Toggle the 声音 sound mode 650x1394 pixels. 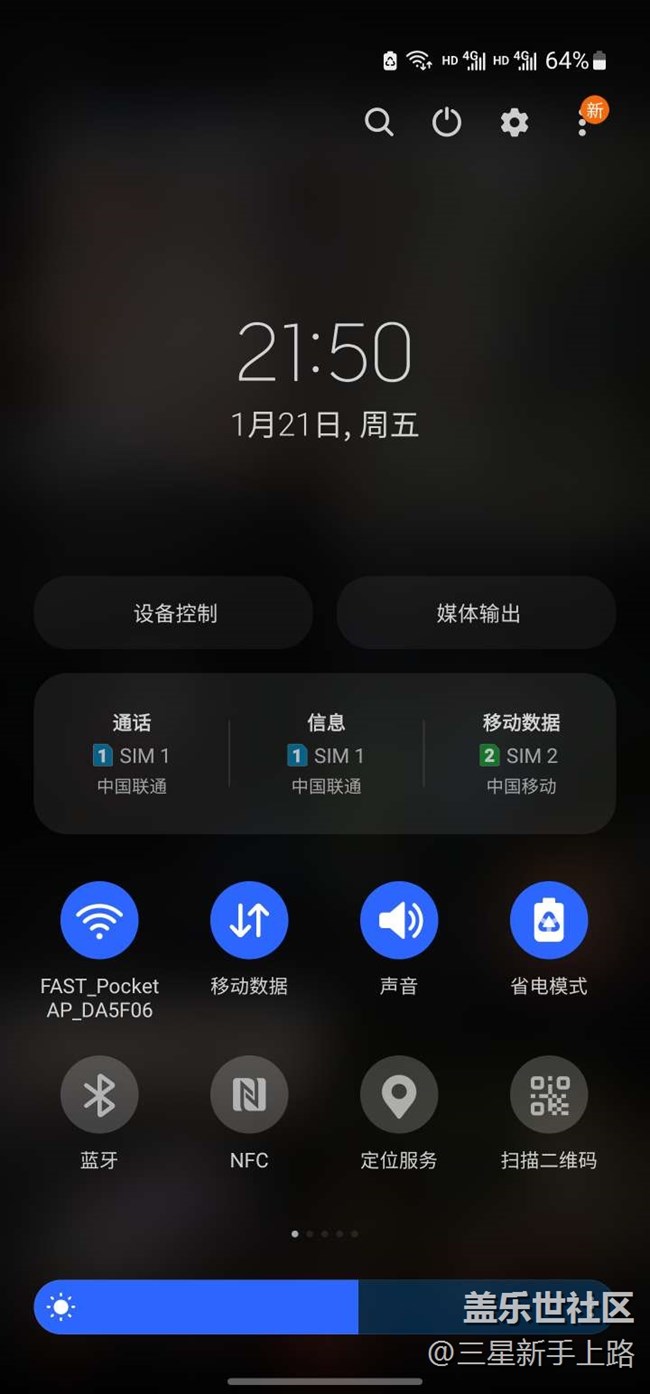point(399,920)
